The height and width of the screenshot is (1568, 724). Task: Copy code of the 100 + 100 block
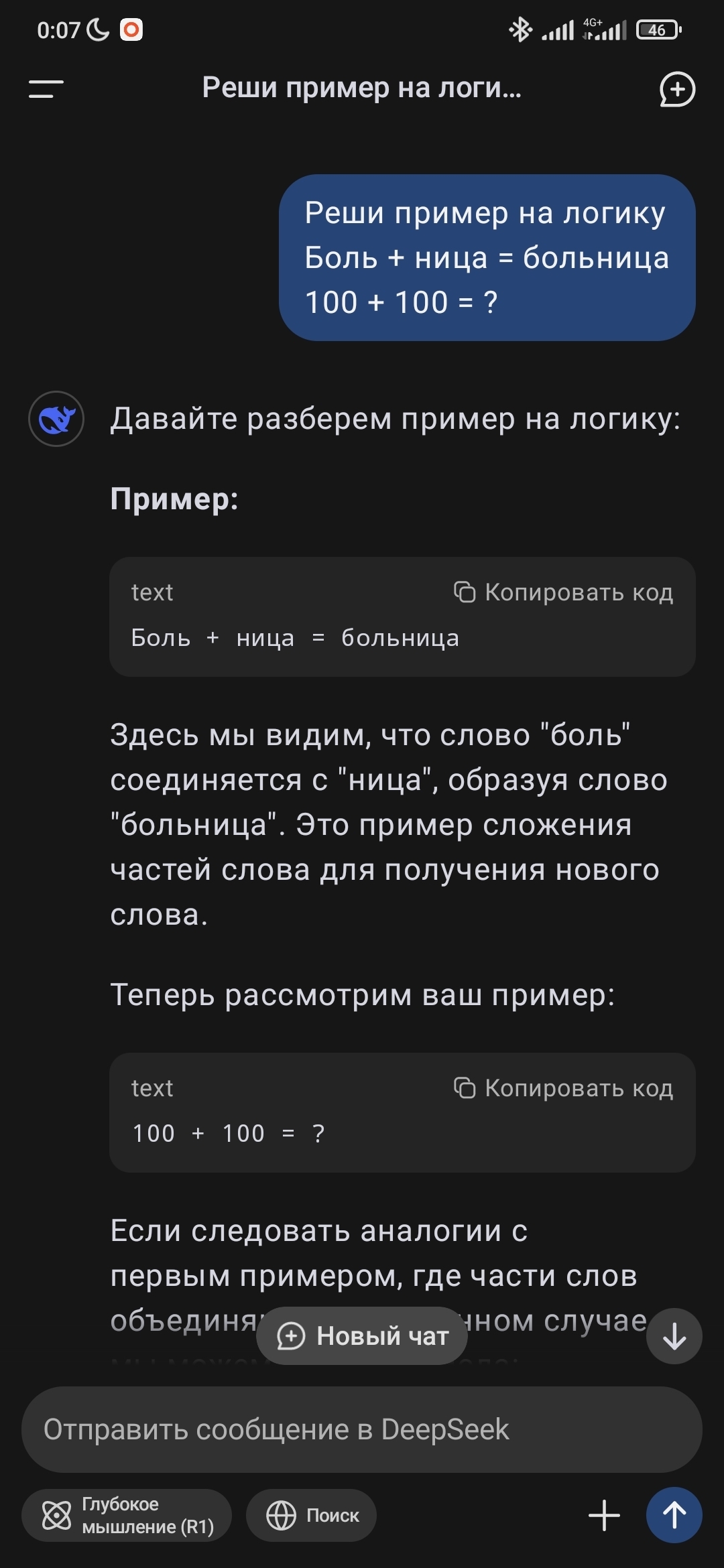(564, 1088)
